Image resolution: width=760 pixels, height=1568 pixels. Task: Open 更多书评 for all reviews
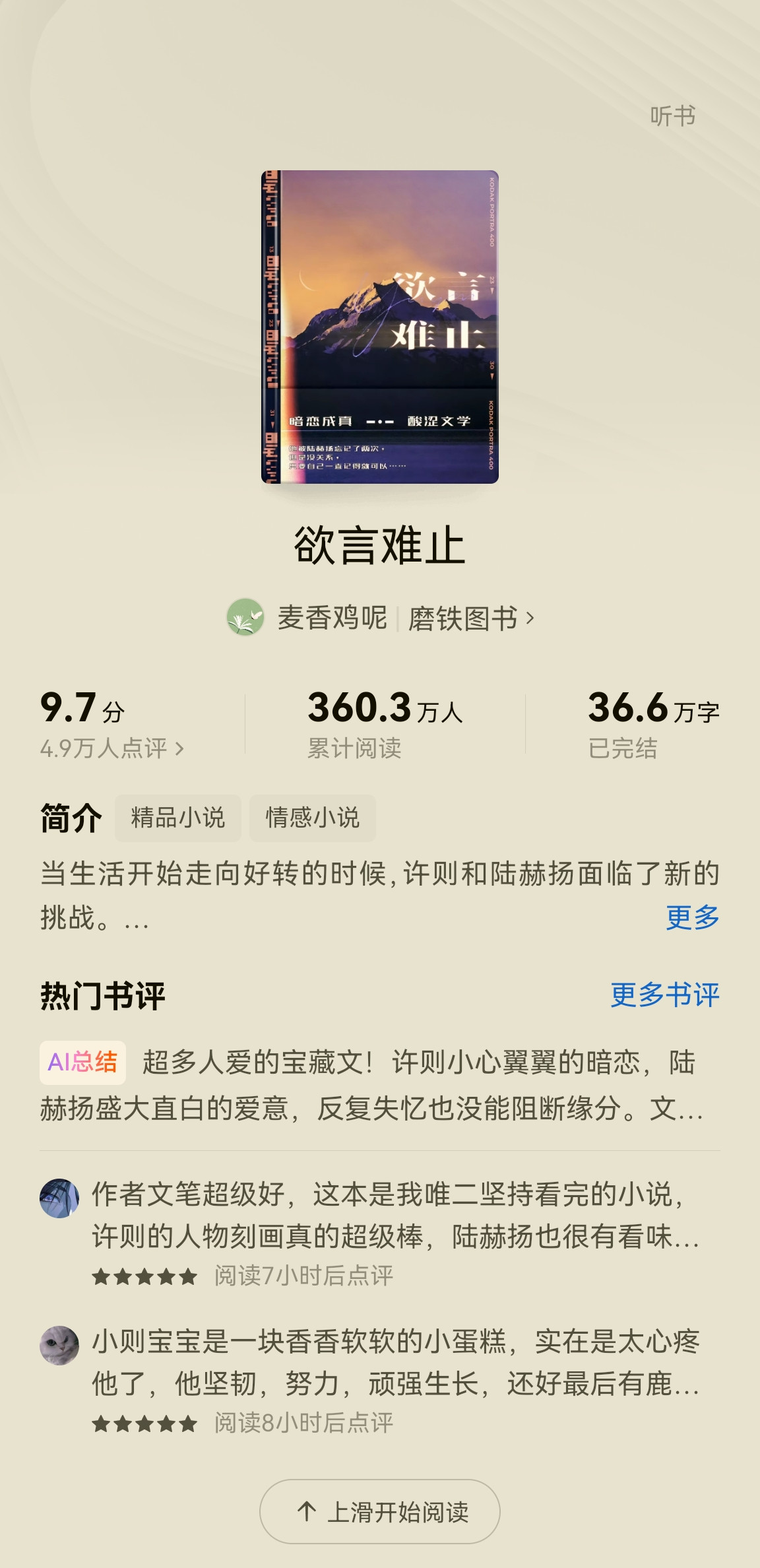(x=664, y=995)
